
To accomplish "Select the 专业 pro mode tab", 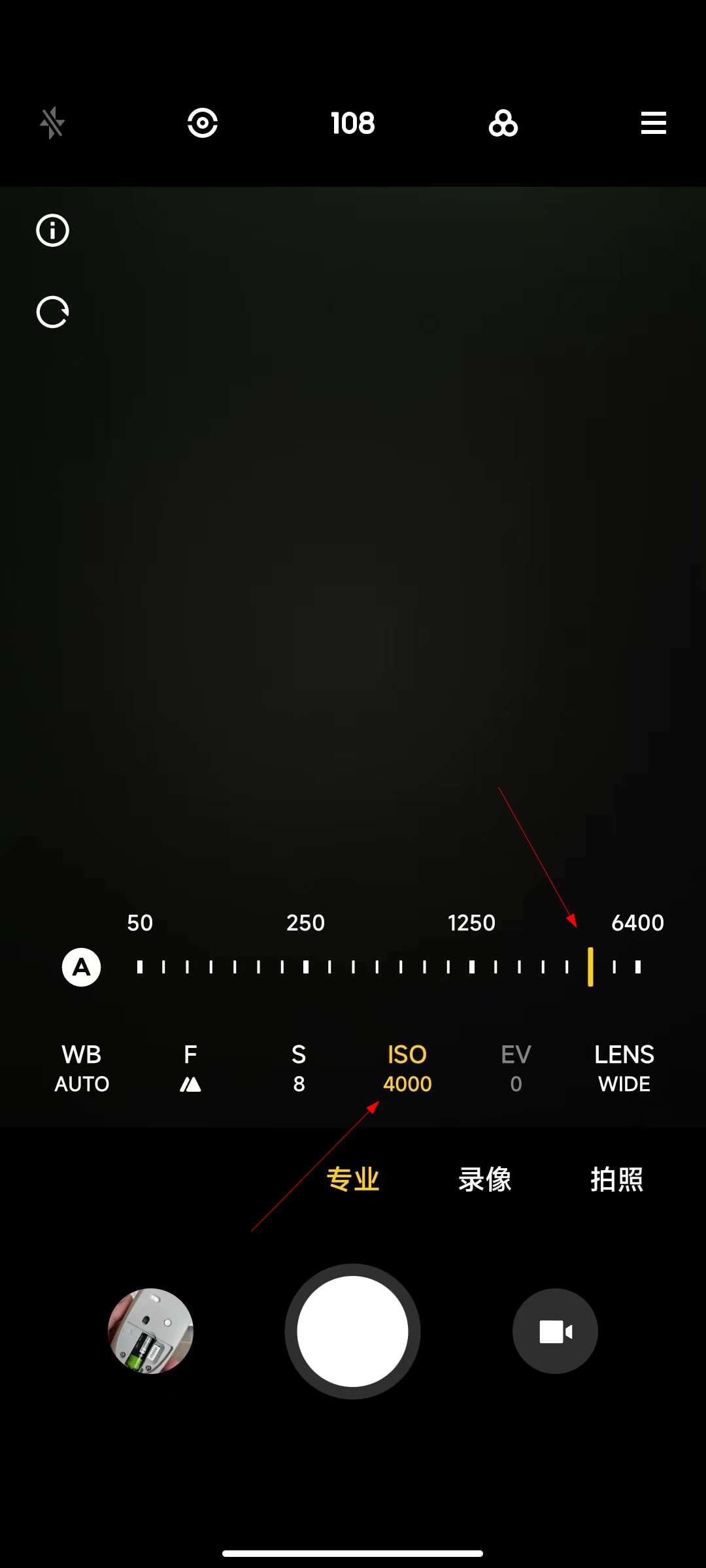I will 353,1179.
